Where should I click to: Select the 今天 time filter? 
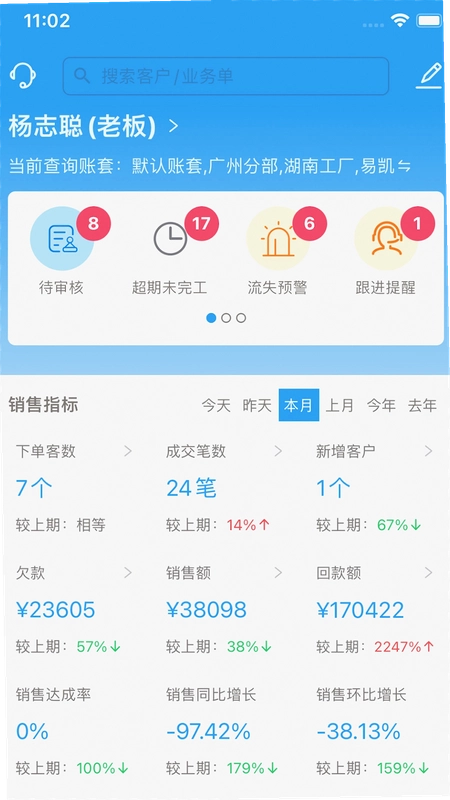pos(216,405)
